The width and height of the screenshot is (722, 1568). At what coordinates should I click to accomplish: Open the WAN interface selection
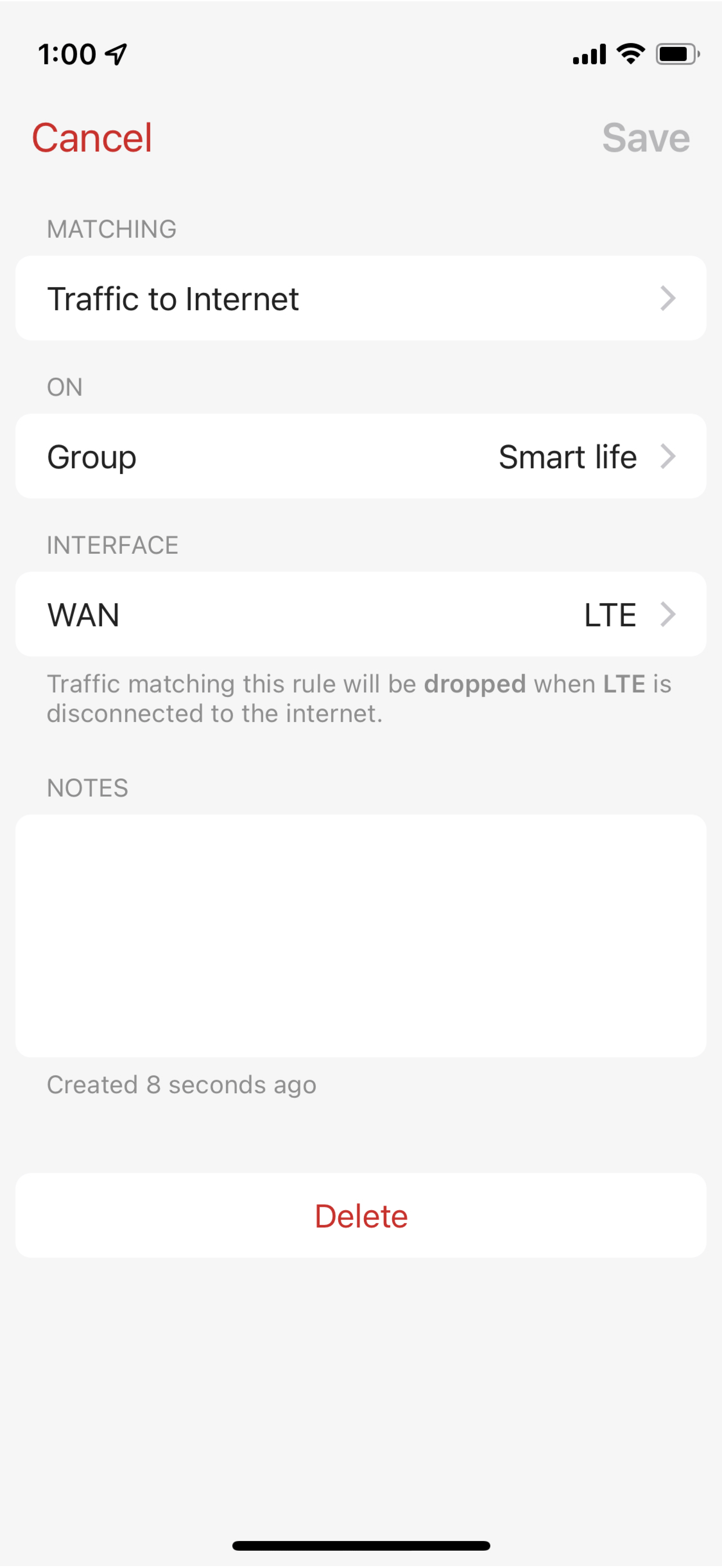[361, 614]
